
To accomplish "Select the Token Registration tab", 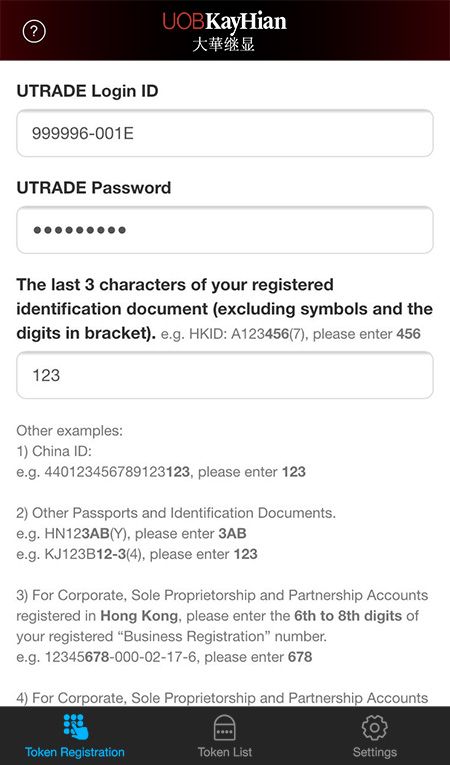I will tap(75, 736).
